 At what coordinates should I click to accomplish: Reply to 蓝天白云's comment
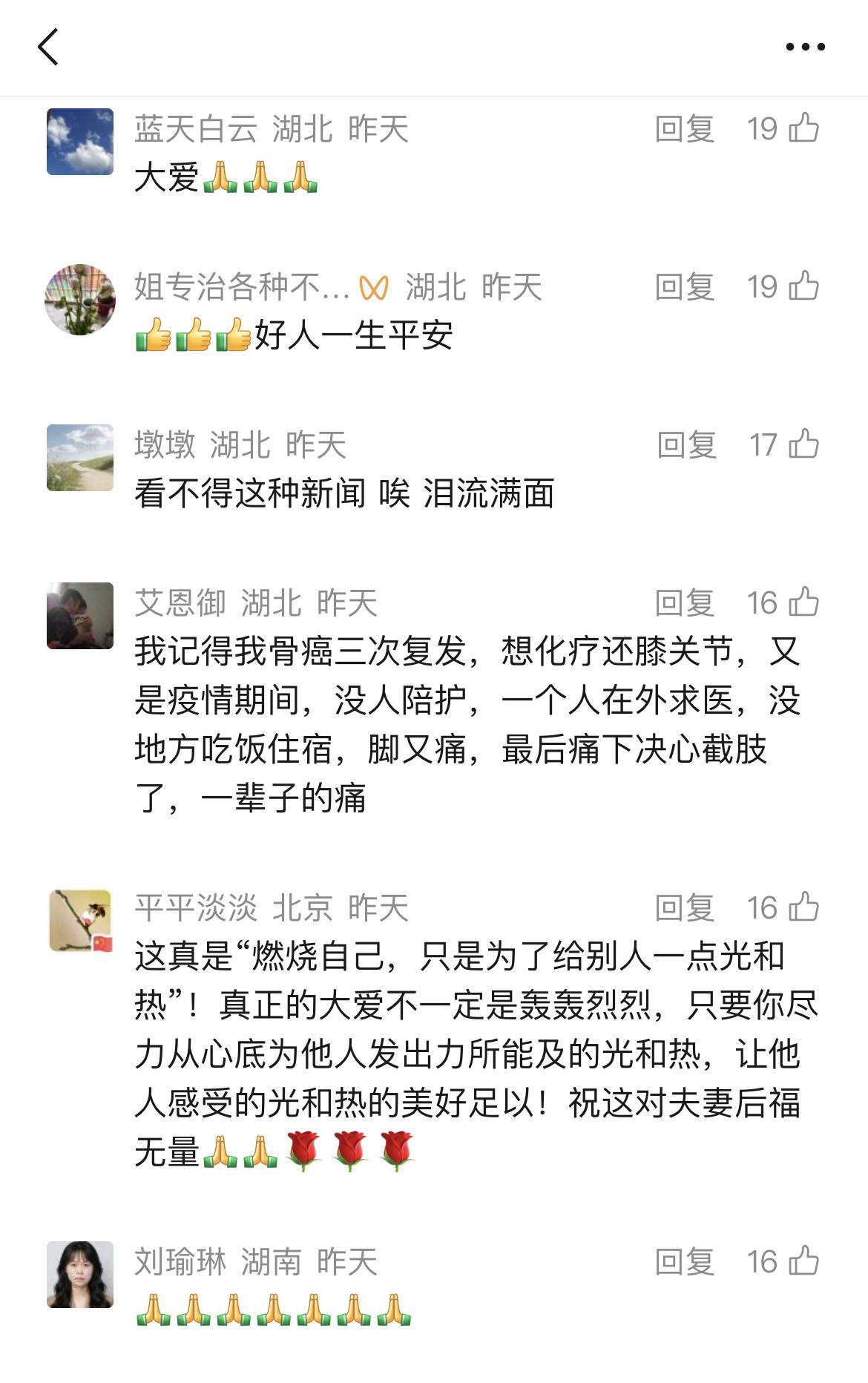pyautogui.click(x=684, y=129)
